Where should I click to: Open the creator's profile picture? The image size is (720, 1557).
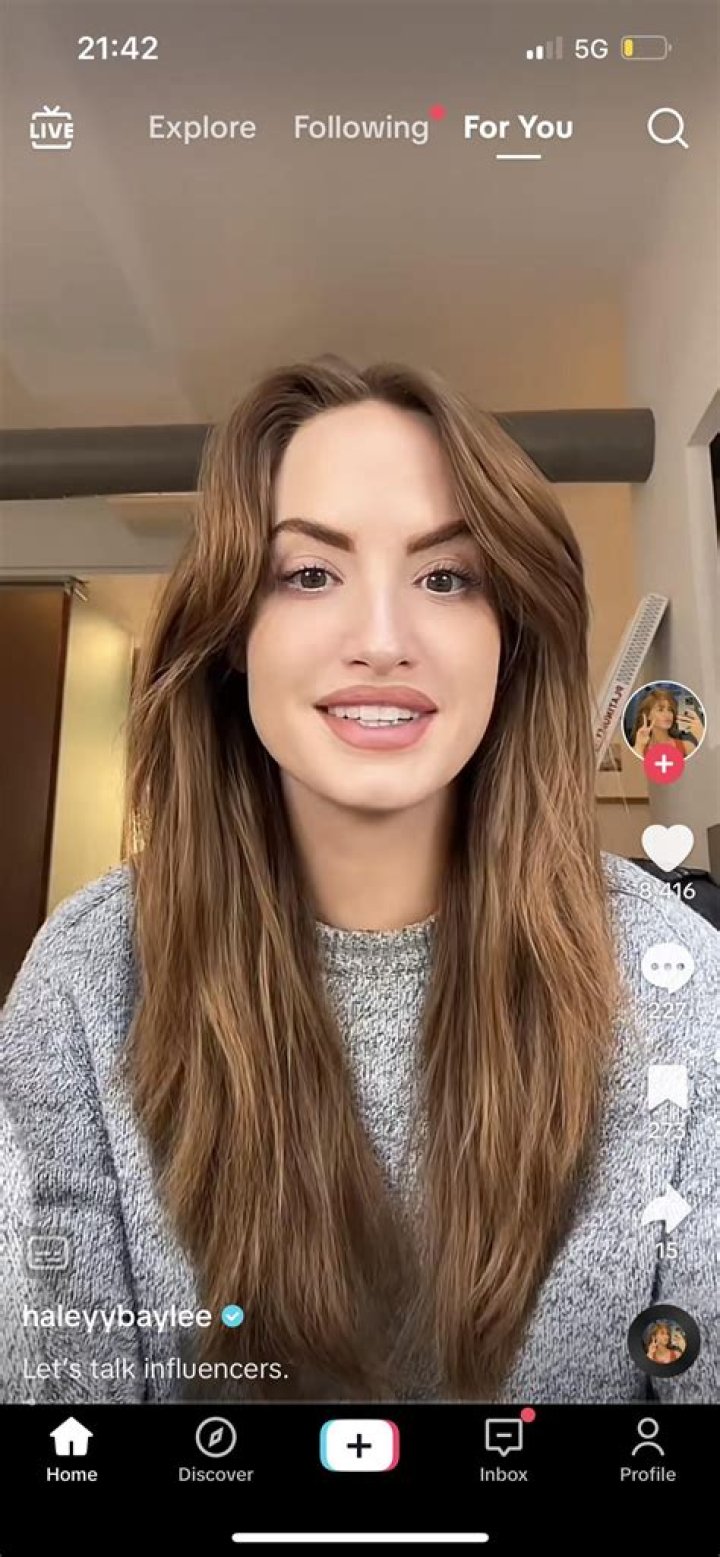click(663, 720)
